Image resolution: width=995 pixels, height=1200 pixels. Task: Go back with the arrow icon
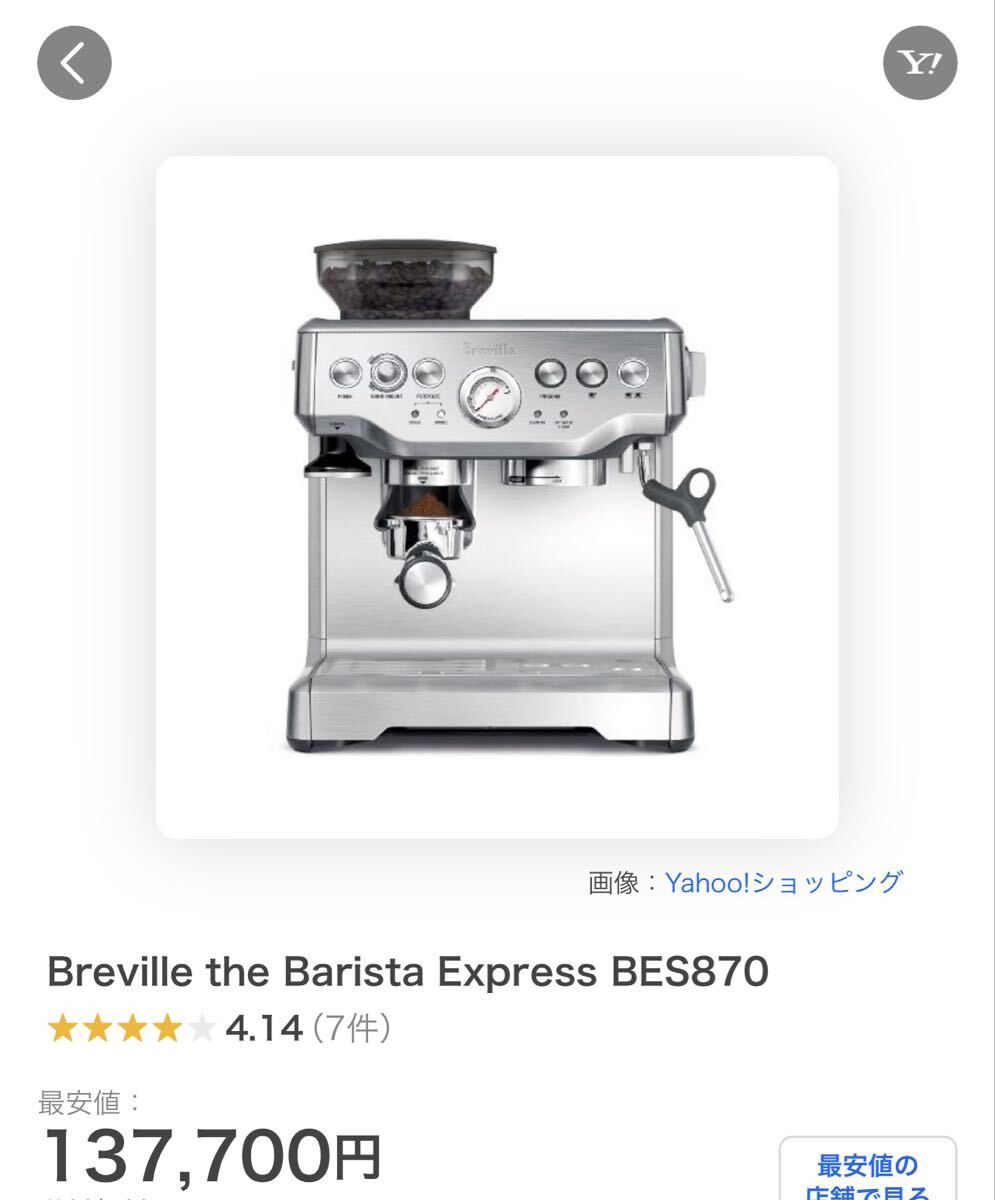point(74,63)
